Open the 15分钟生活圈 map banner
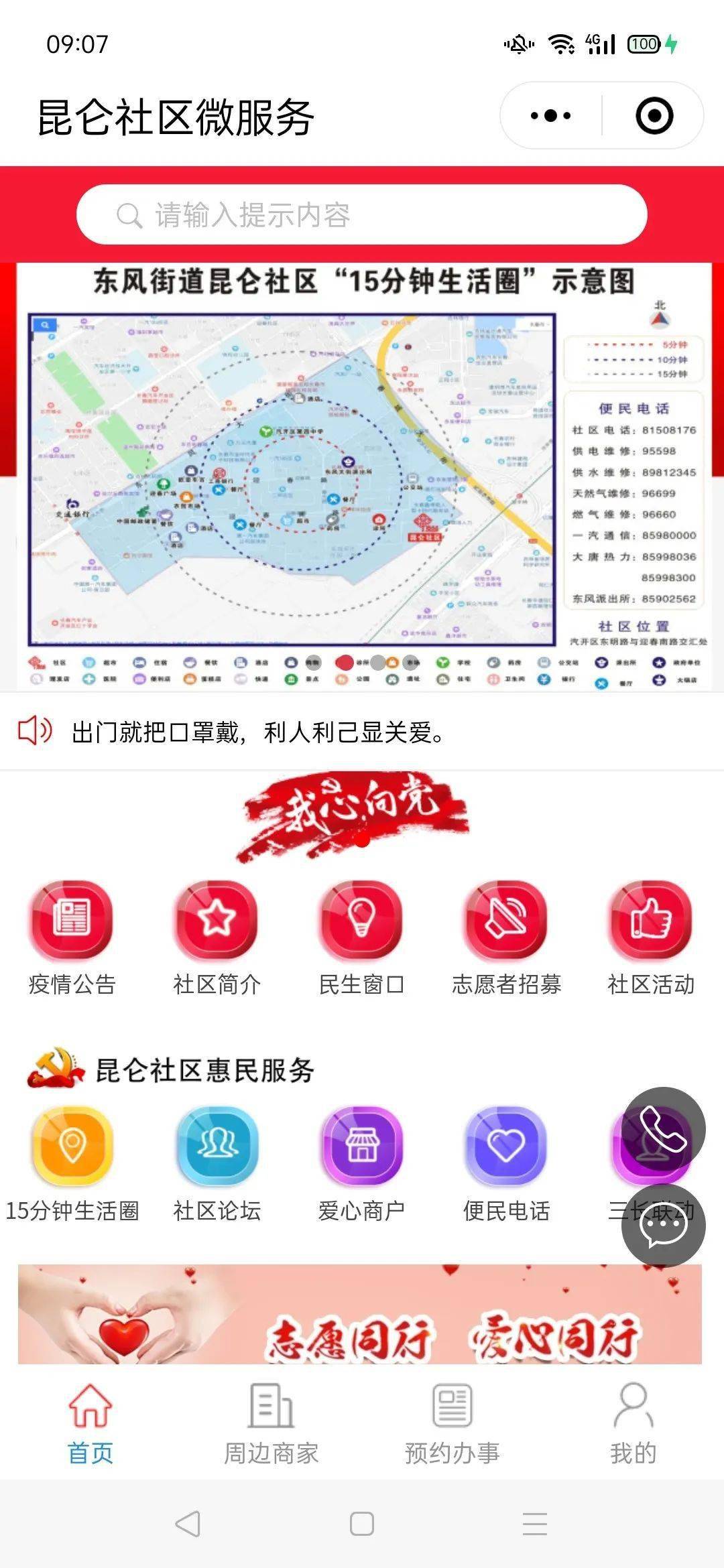 pos(362,476)
